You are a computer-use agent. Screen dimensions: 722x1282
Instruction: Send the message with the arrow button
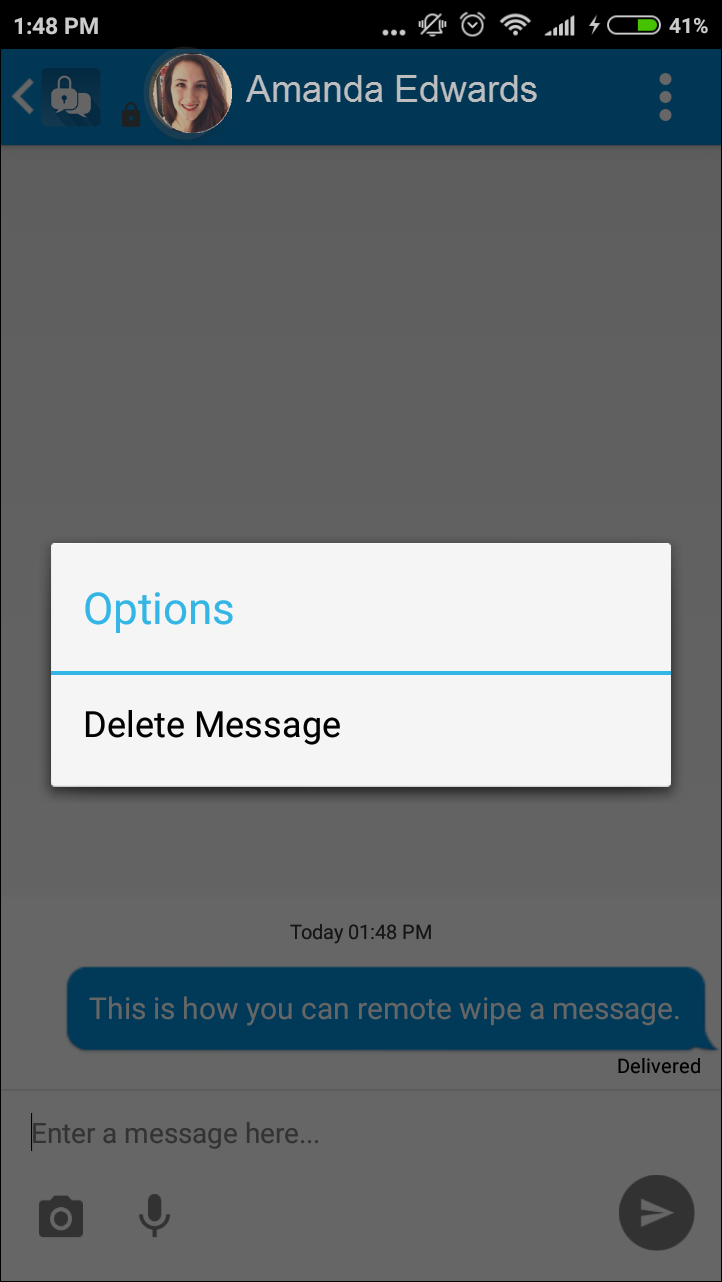tap(656, 1213)
